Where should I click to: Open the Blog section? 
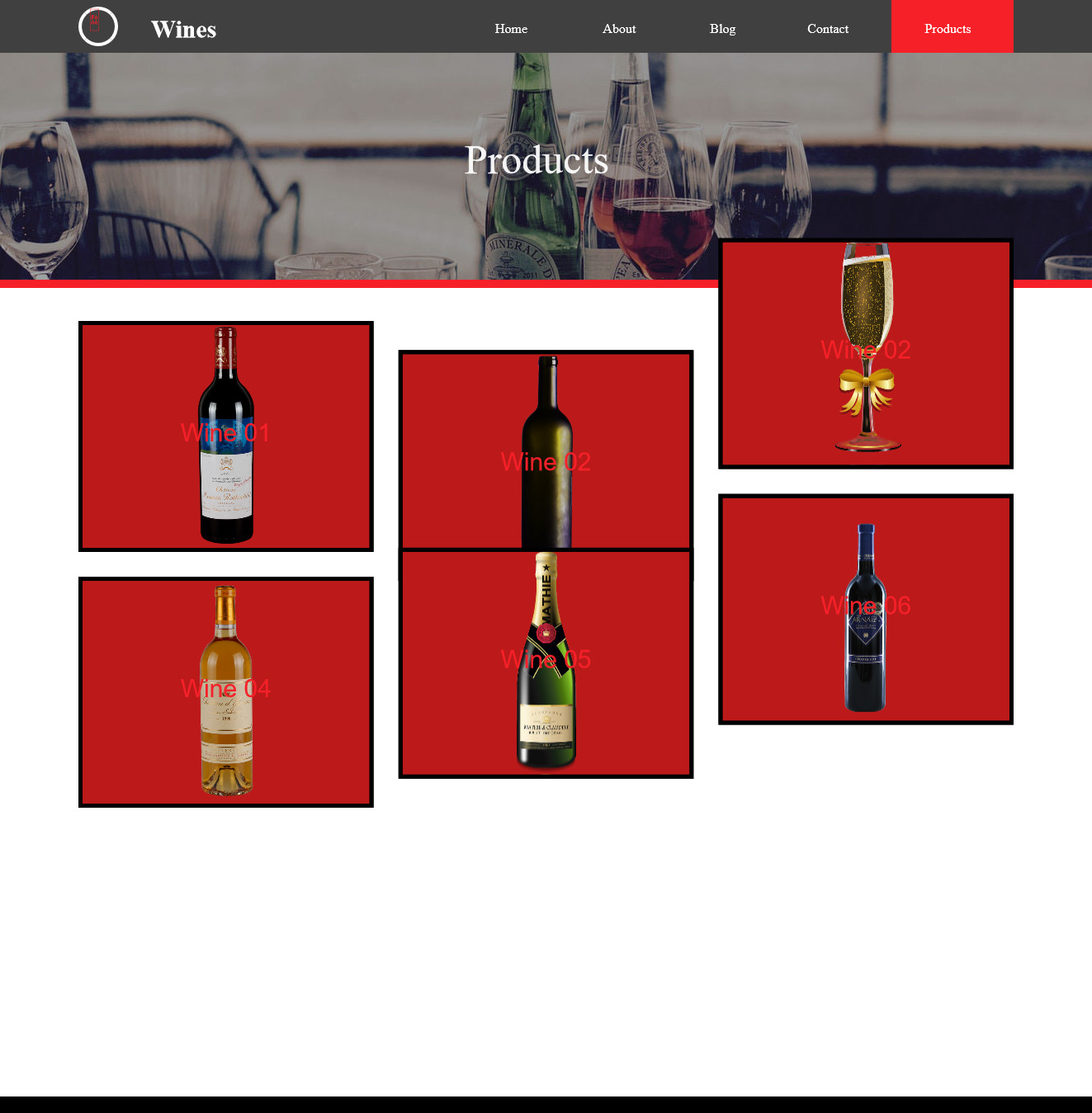[722, 29]
